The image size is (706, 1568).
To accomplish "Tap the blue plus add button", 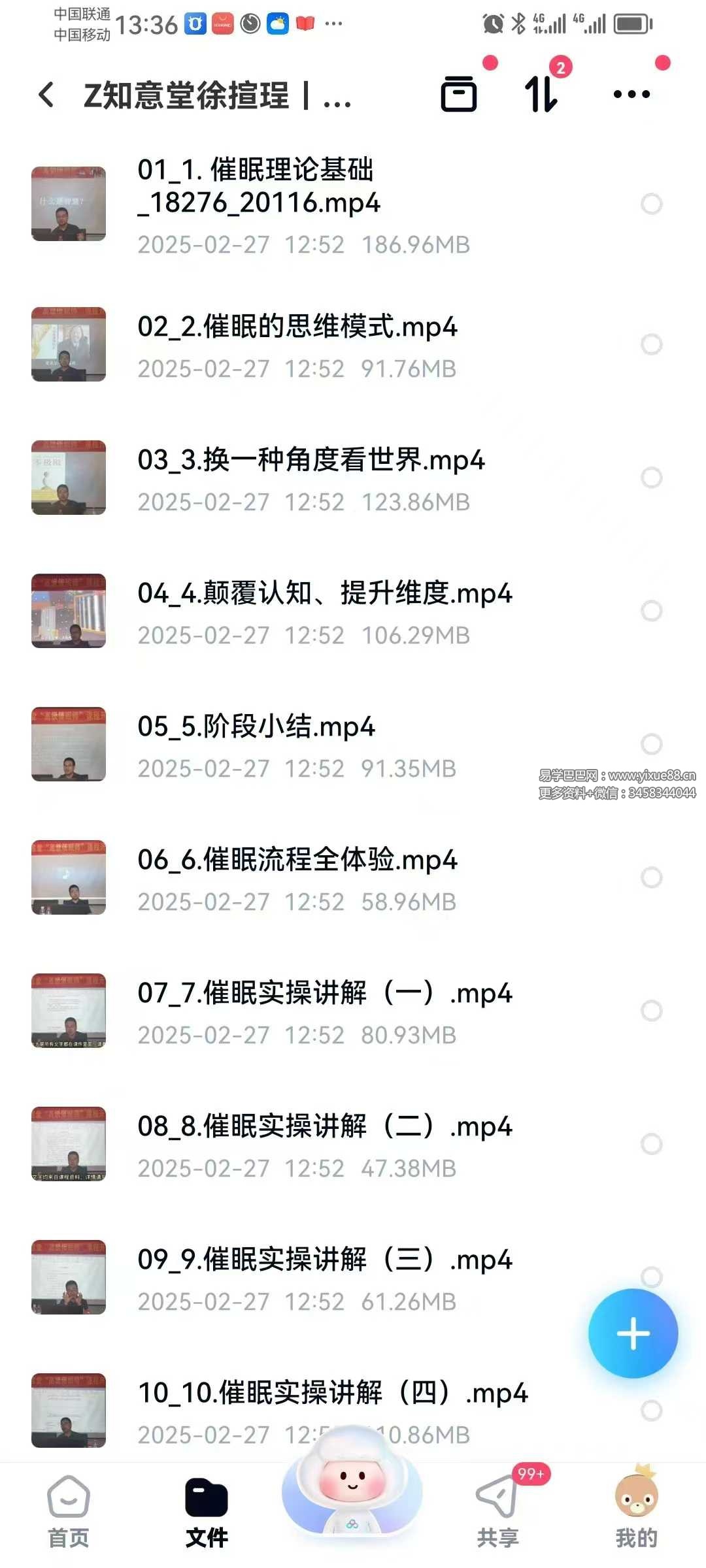I will coord(633,1333).
